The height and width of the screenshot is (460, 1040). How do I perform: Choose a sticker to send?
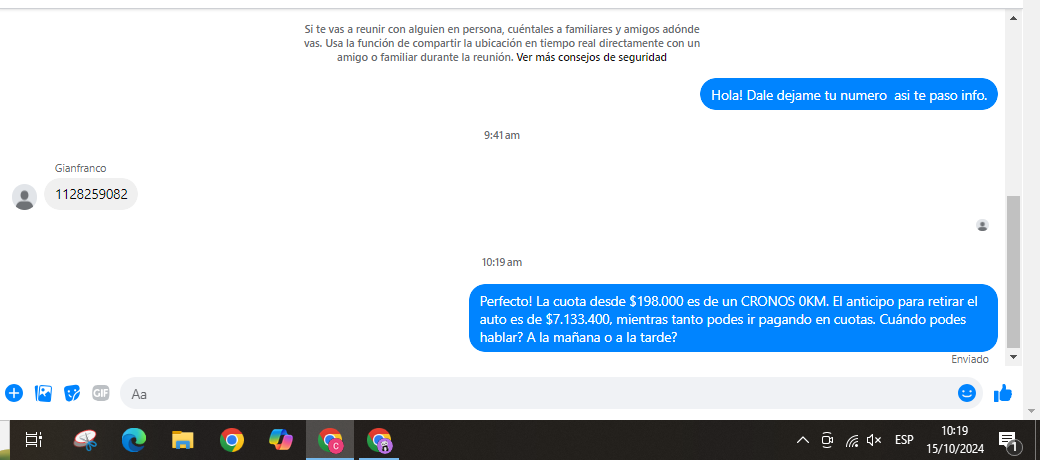tap(72, 393)
